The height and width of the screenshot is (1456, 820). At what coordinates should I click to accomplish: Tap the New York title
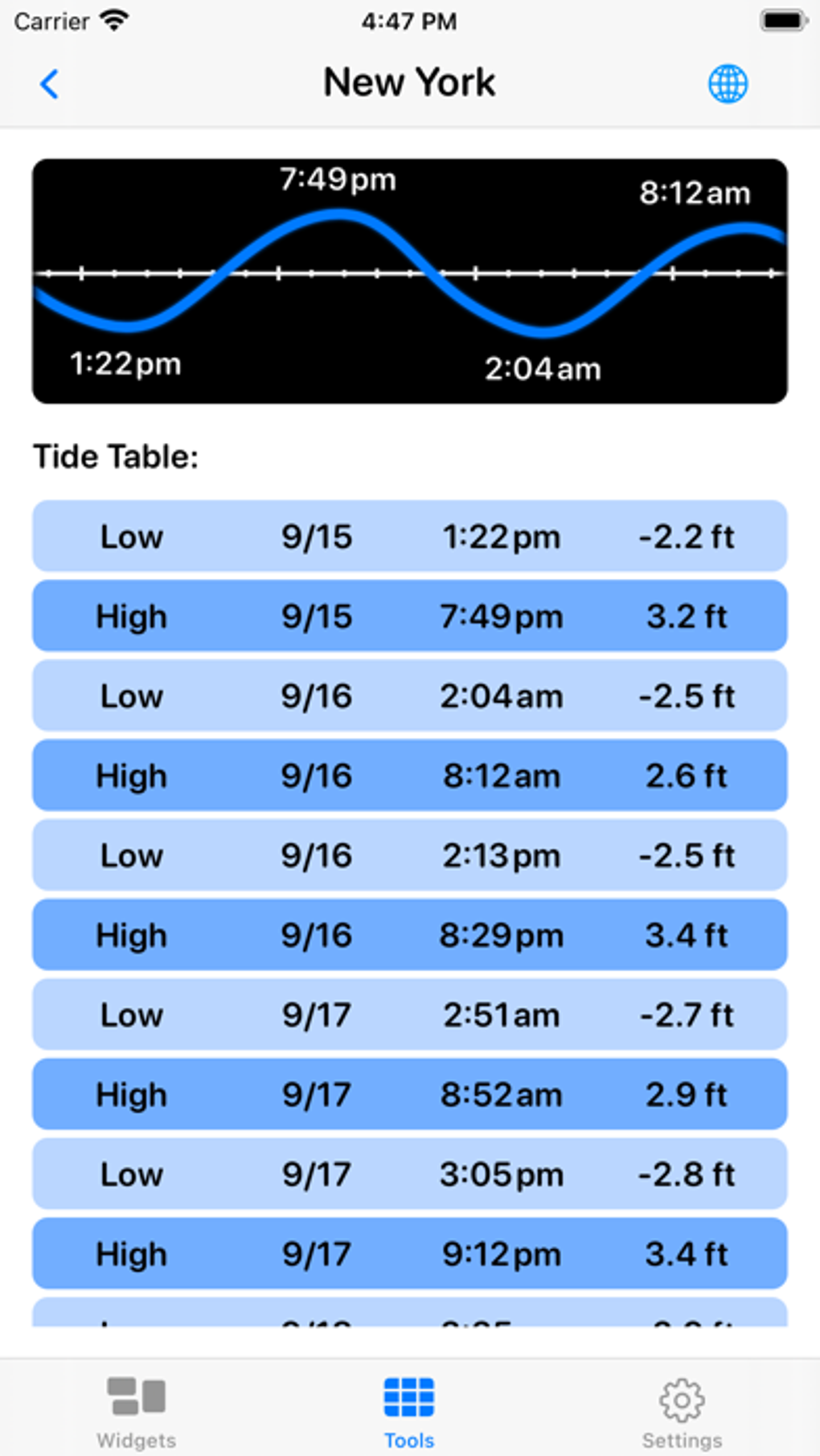point(409,81)
